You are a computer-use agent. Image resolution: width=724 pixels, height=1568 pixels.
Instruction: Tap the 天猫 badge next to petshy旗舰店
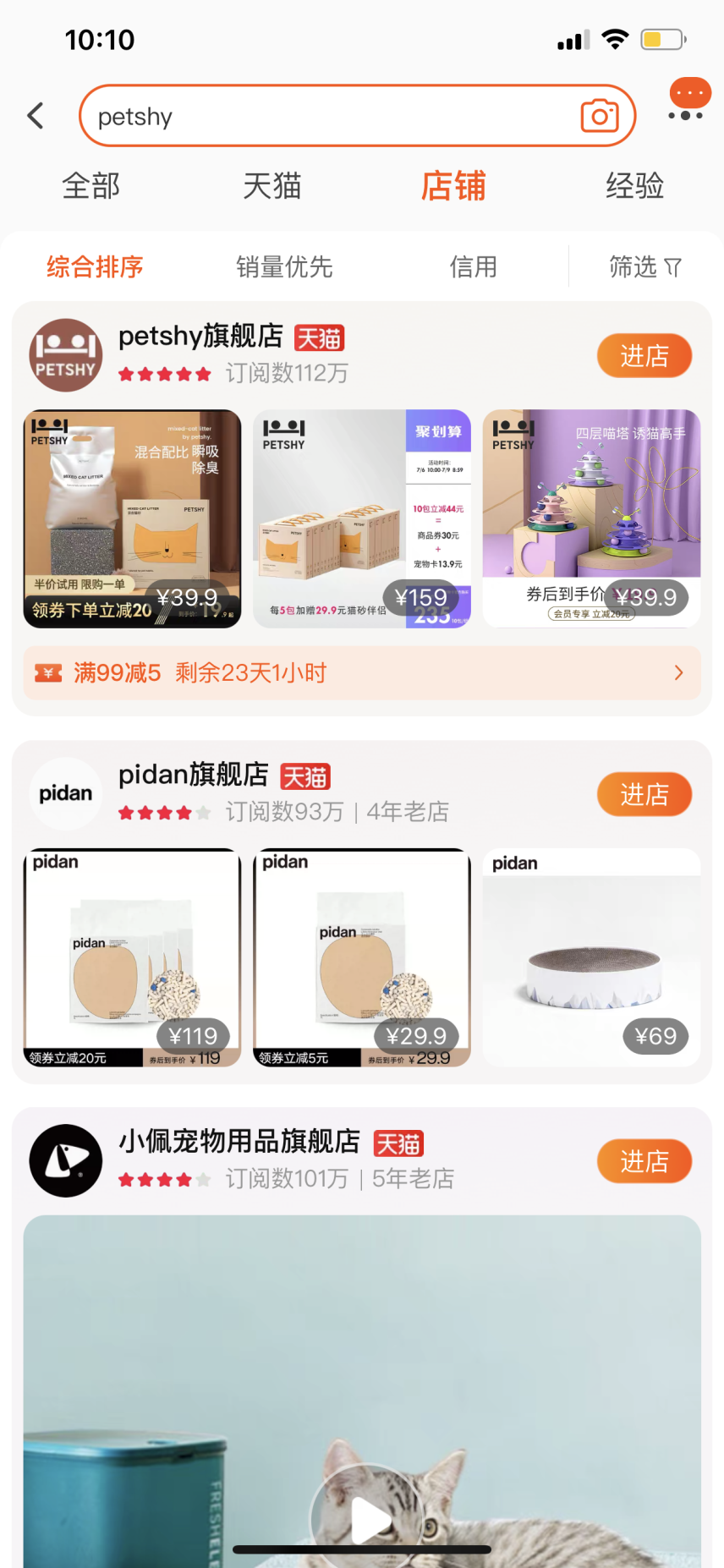point(319,337)
